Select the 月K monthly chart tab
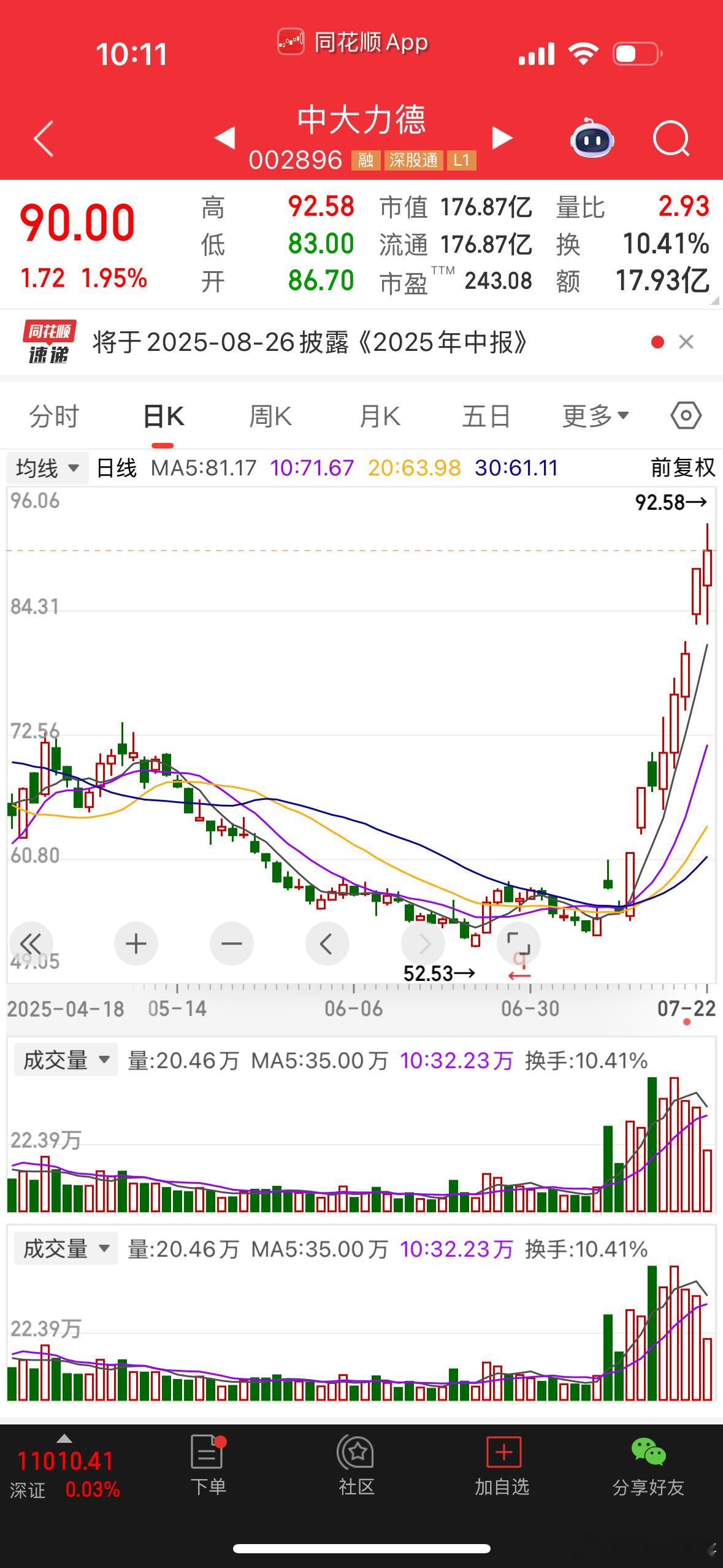The width and height of the screenshot is (723, 1568). [380, 417]
